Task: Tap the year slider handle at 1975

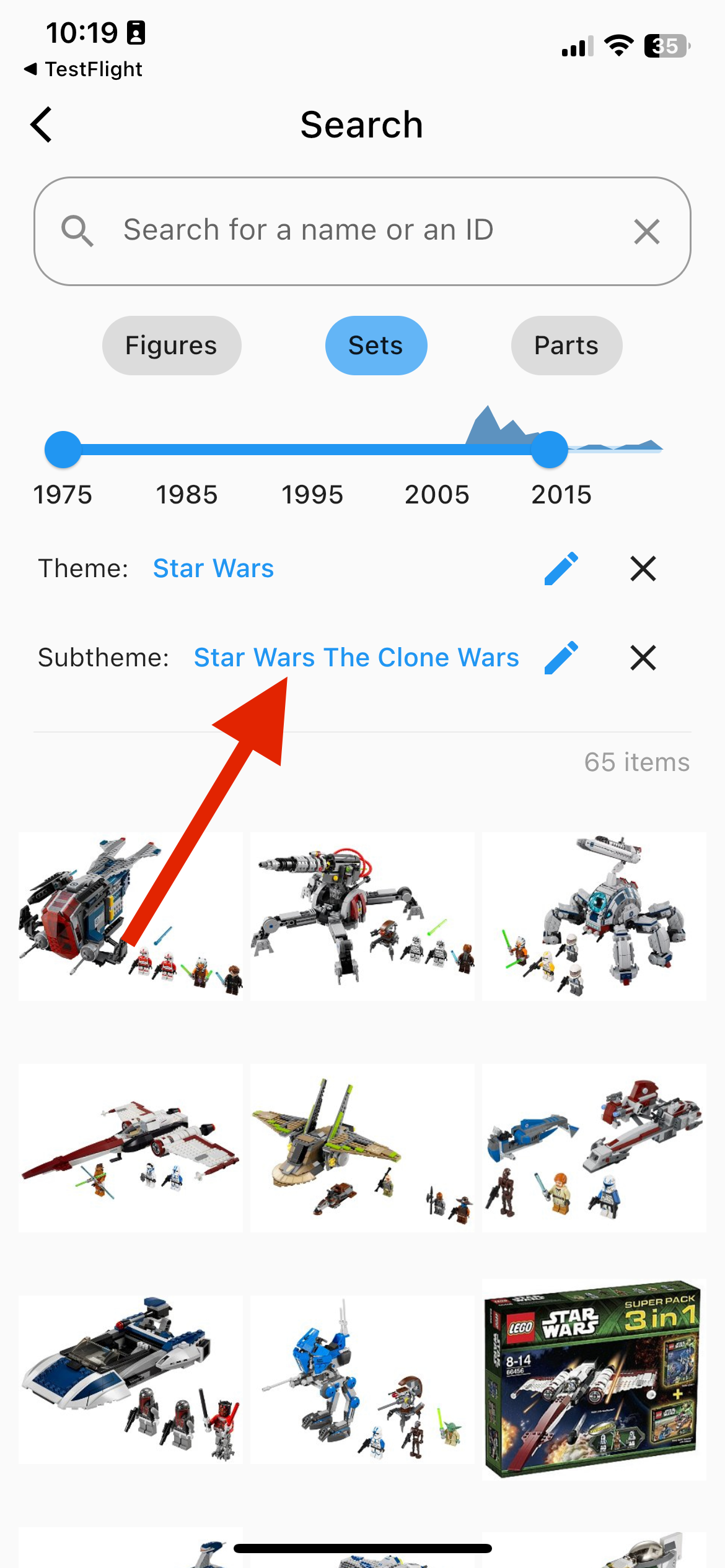Action: (x=63, y=450)
